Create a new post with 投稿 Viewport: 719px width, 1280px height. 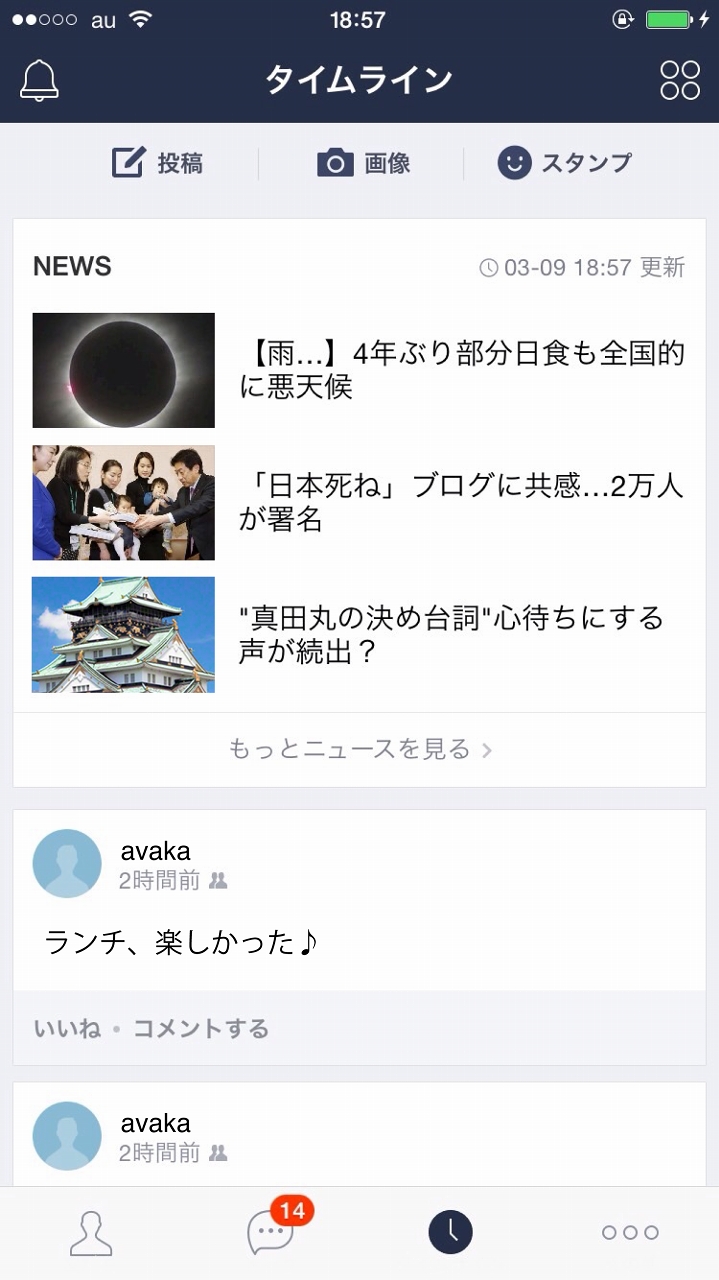(158, 163)
